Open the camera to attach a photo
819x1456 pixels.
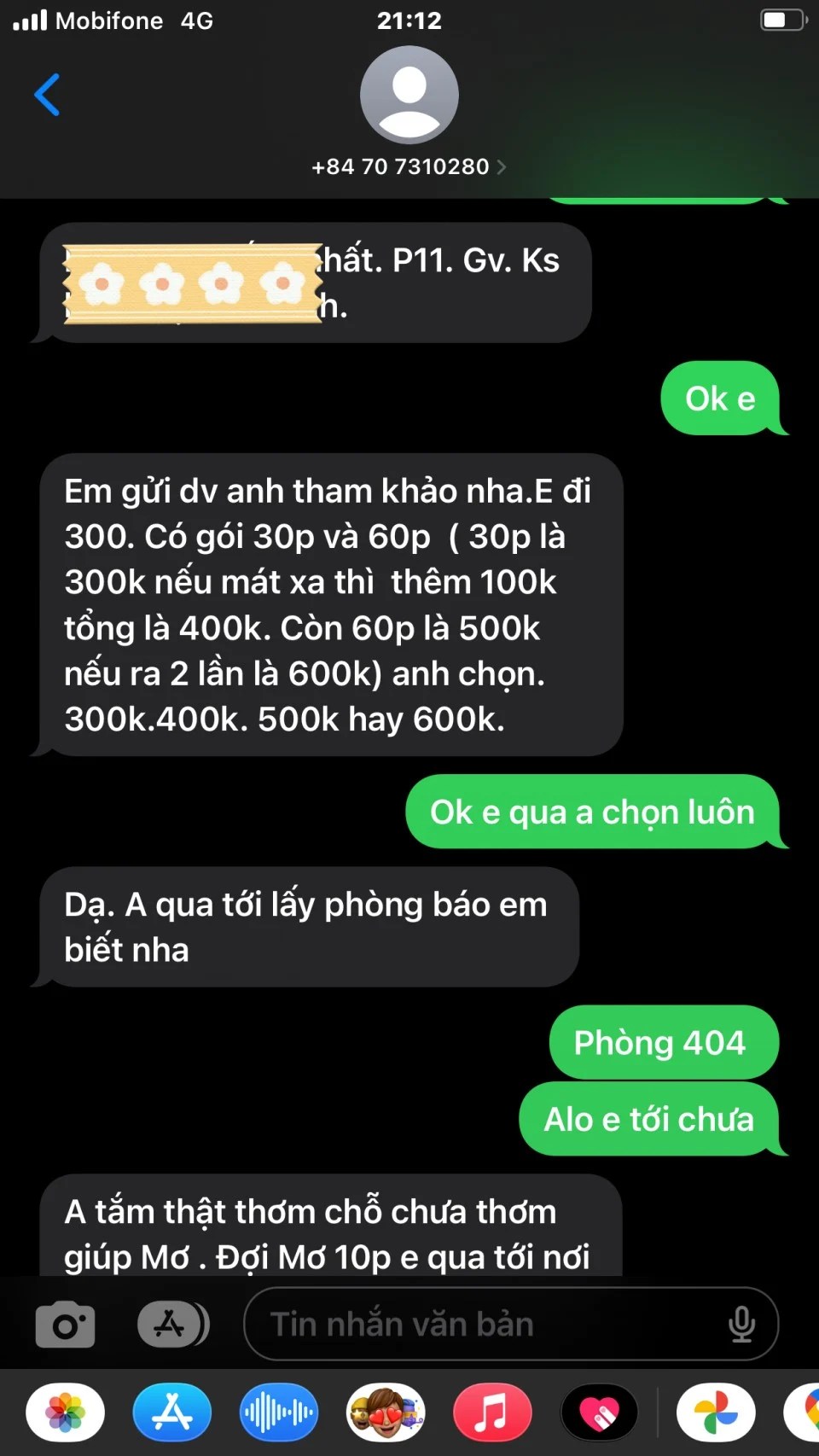pos(65,1325)
